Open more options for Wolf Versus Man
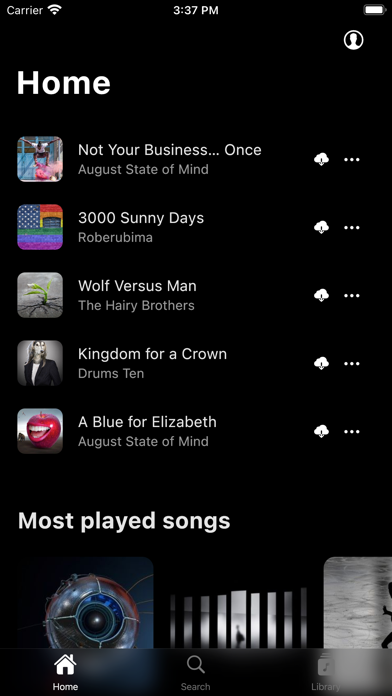Screen dimensions: 392x696 point(352,295)
